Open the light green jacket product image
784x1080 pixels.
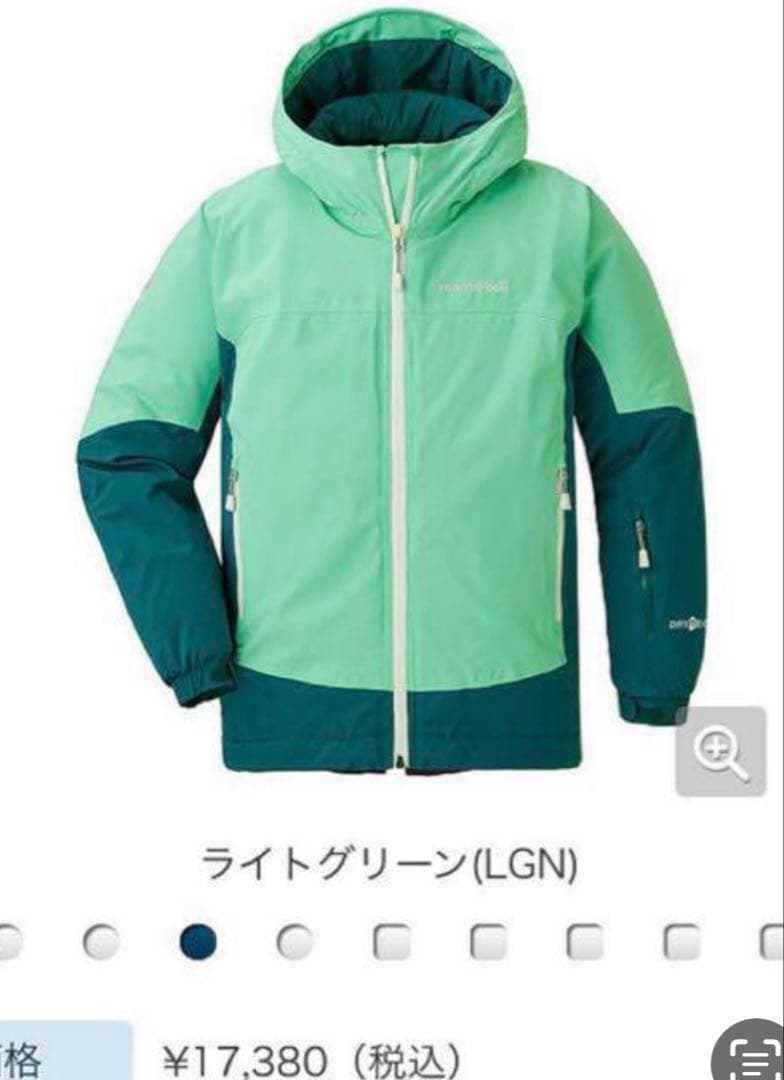pyautogui.click(x=391, y=400)
